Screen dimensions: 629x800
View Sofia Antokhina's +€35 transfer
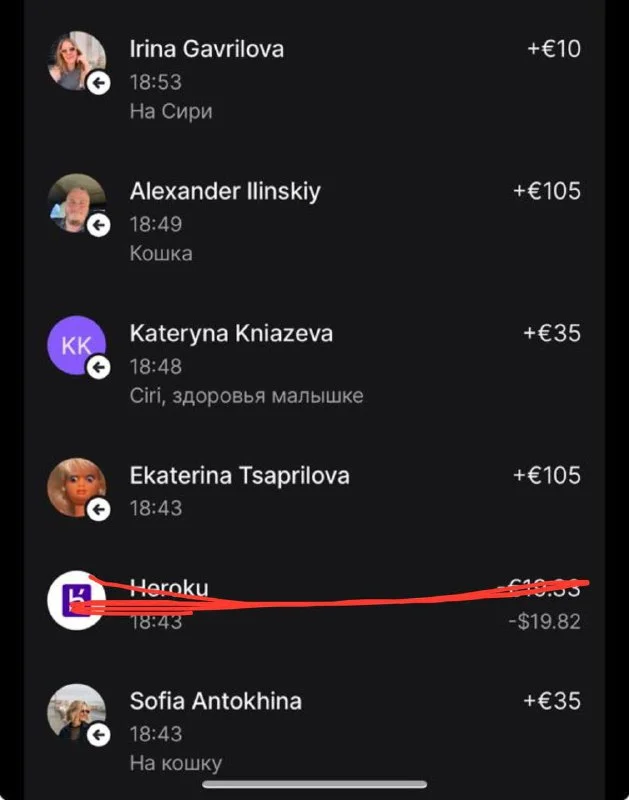(314, 731)
